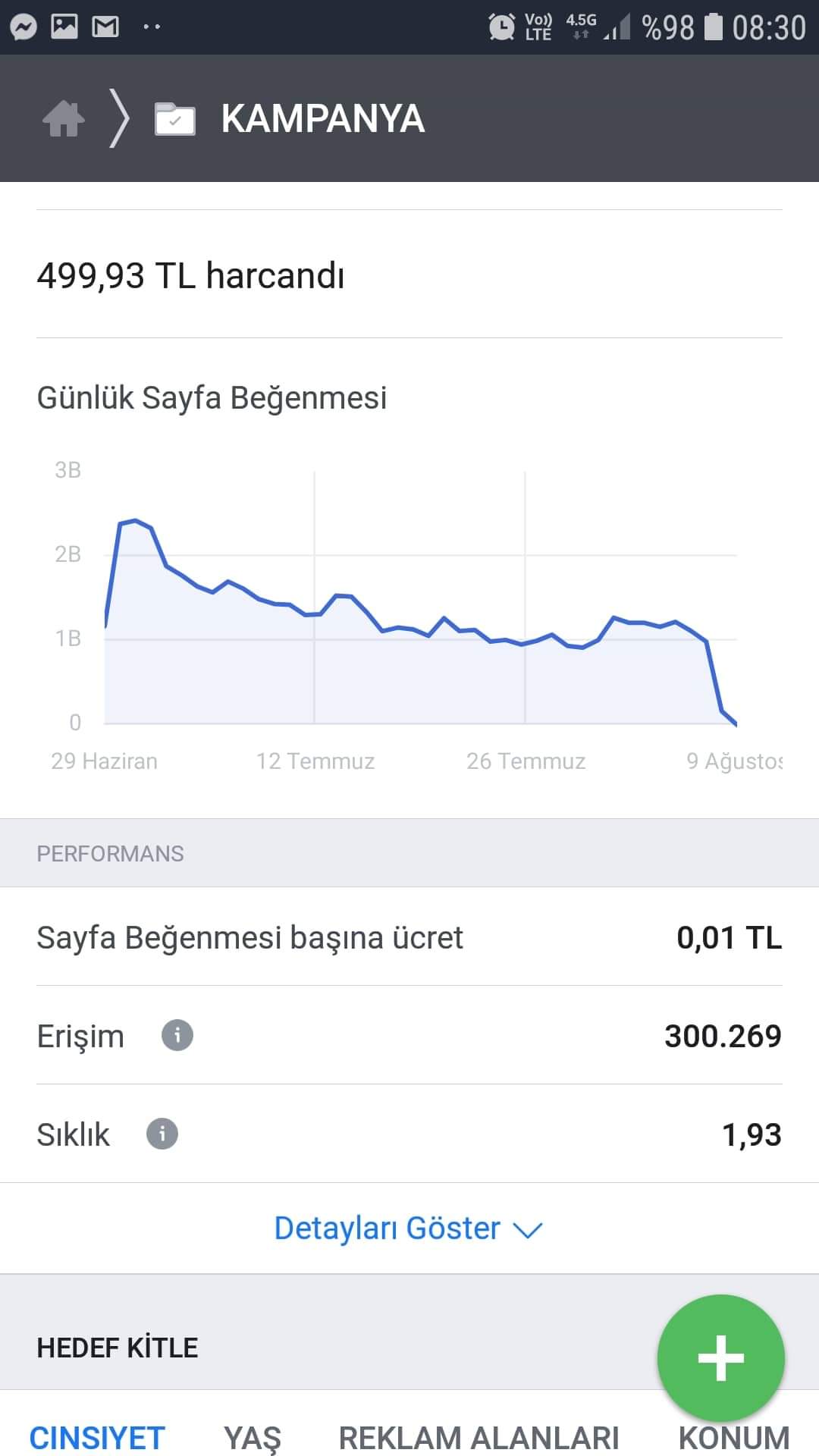This screenshot has height=1456, width=819.
Task: Show the info tooltip for Sıklık
Action: tap(162, 1134)
